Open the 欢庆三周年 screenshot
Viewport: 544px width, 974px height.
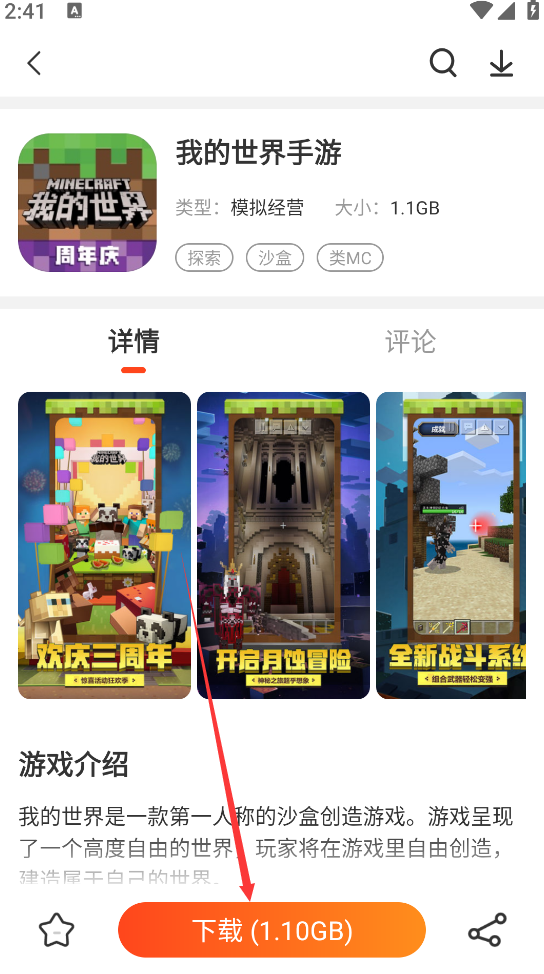pyautogui.click(x=104, y=545)
